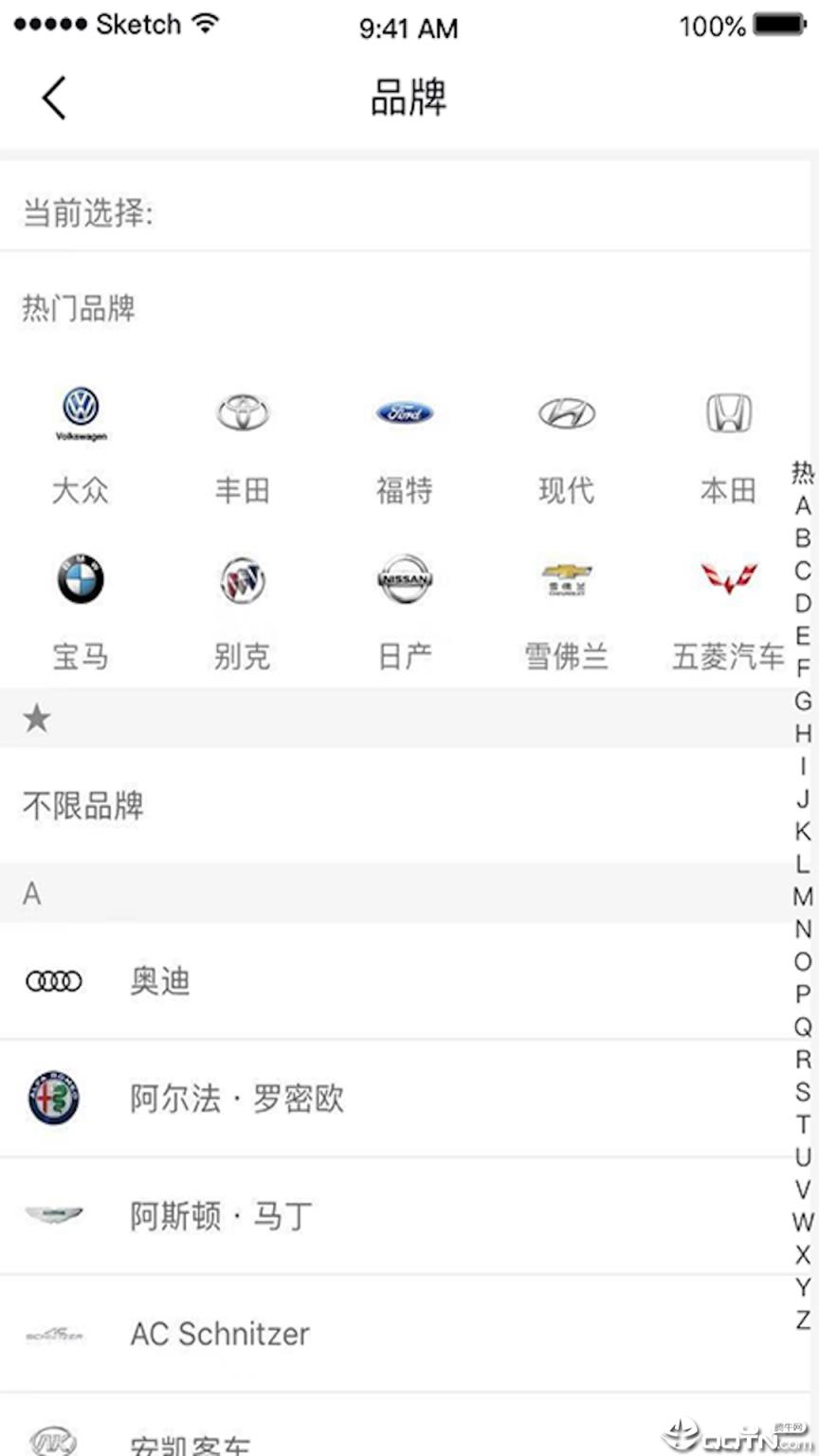Screen dimensions: 819x1456
Task: Tap the star favorites marker
Action: [36, 719]
